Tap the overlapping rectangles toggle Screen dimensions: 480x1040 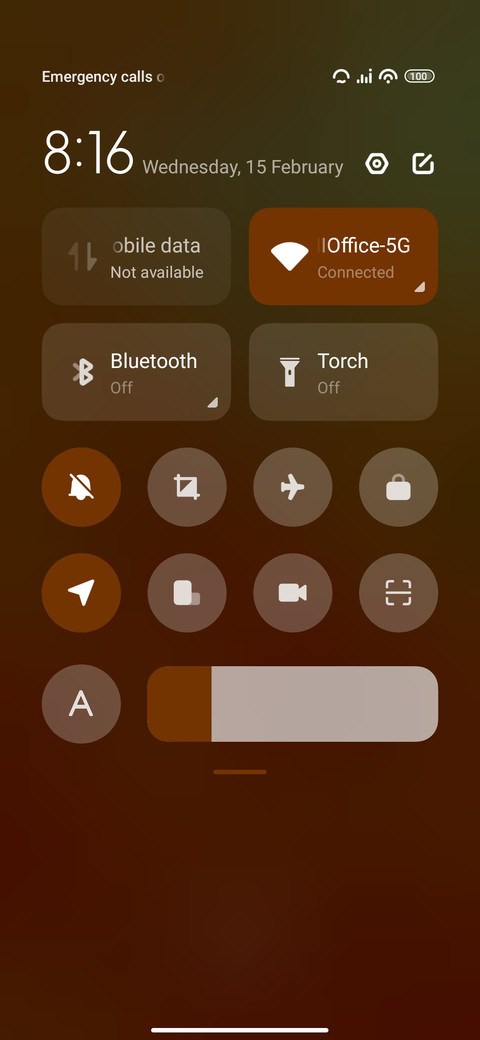187,593
